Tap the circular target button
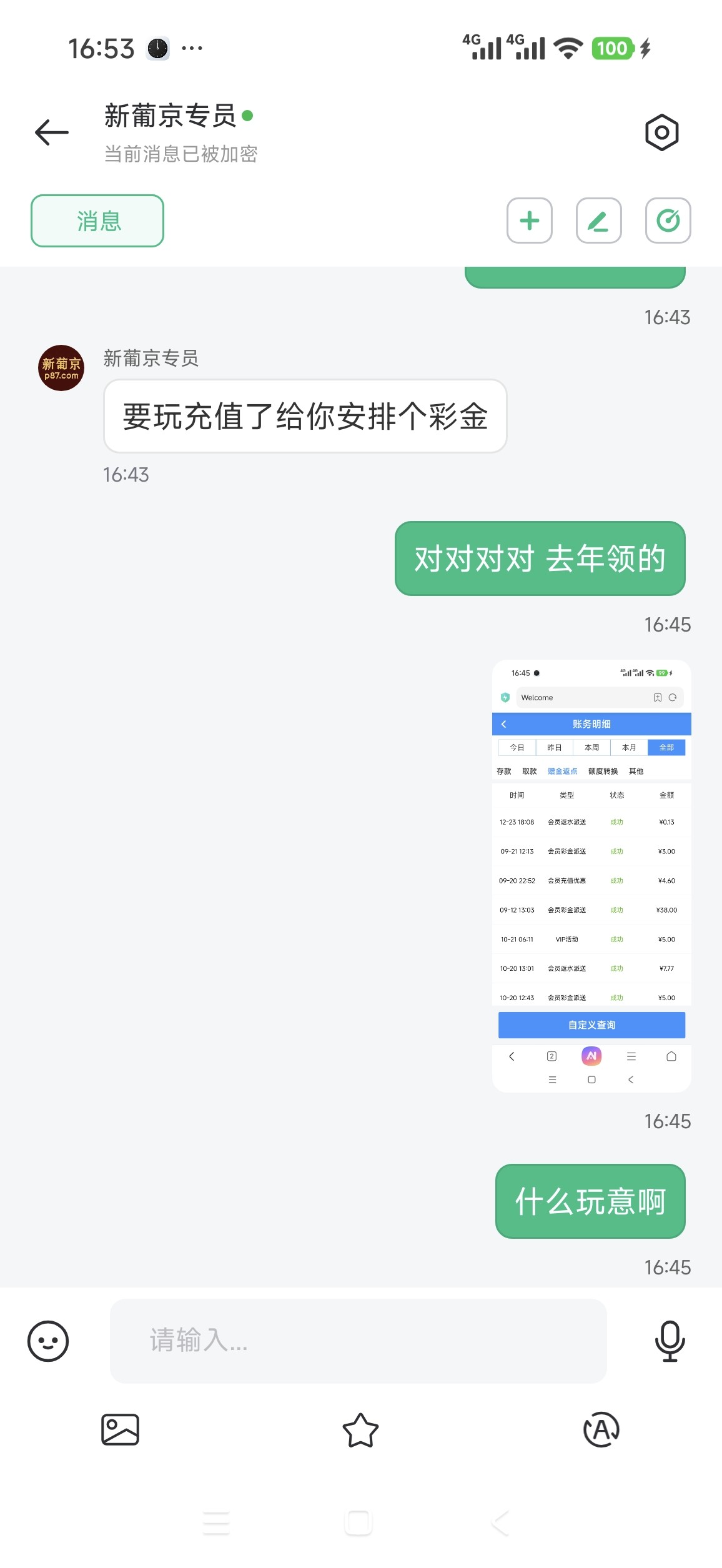The width and height of the screenshot is (722, 1568). tap(668, 221)
